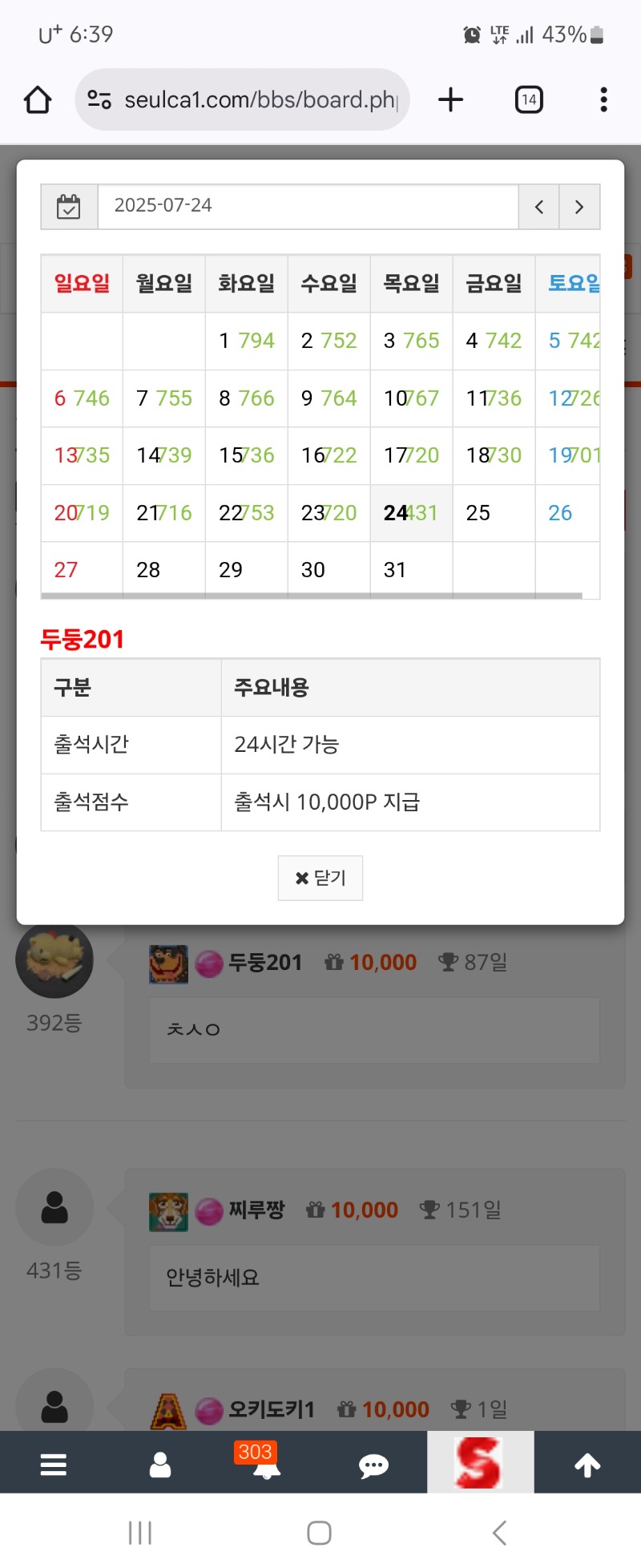Open the hamburger menu in bottom bar
Viewport: 641px width, 1568px height.
54,1465
